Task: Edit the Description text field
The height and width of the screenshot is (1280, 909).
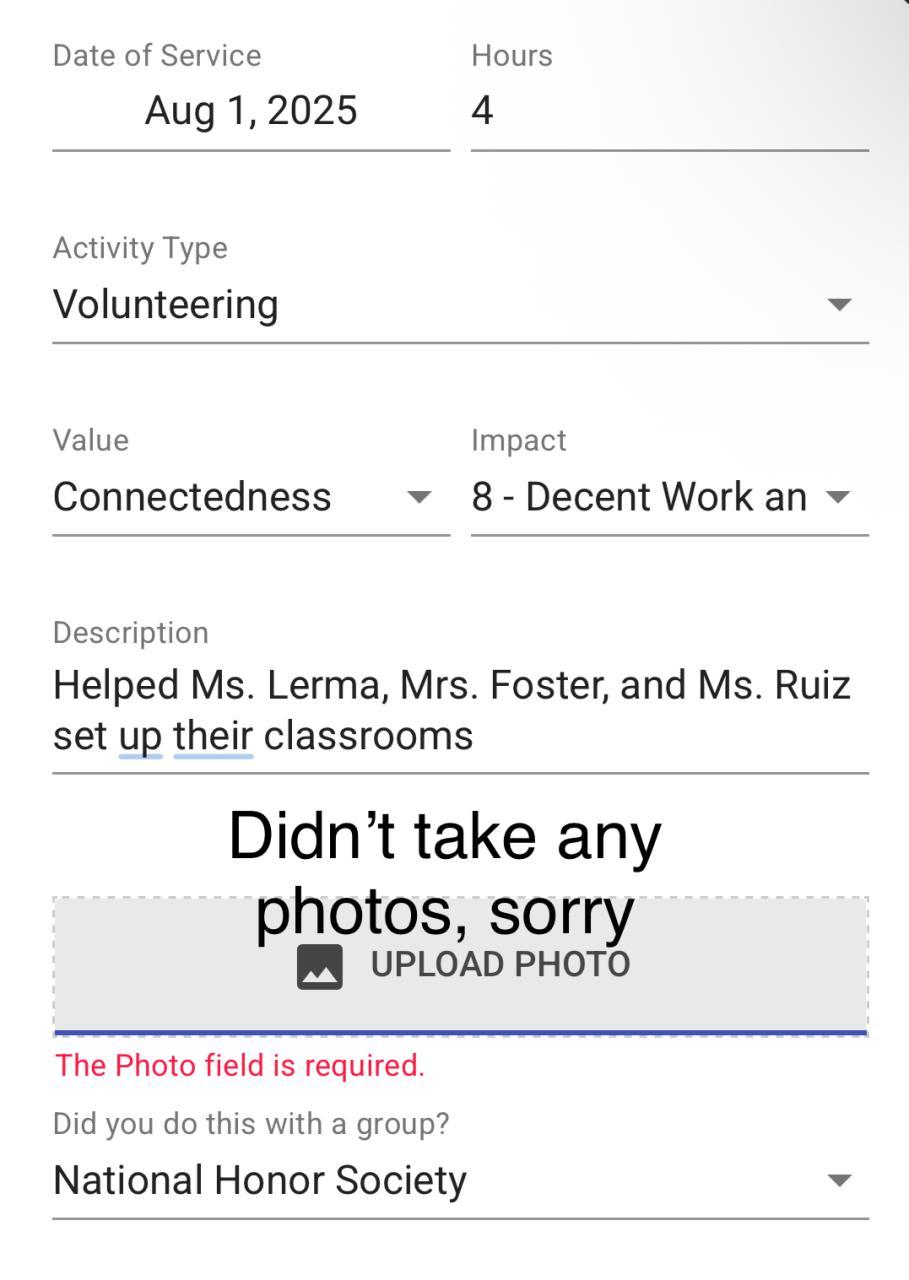Action: click(460, 710)
